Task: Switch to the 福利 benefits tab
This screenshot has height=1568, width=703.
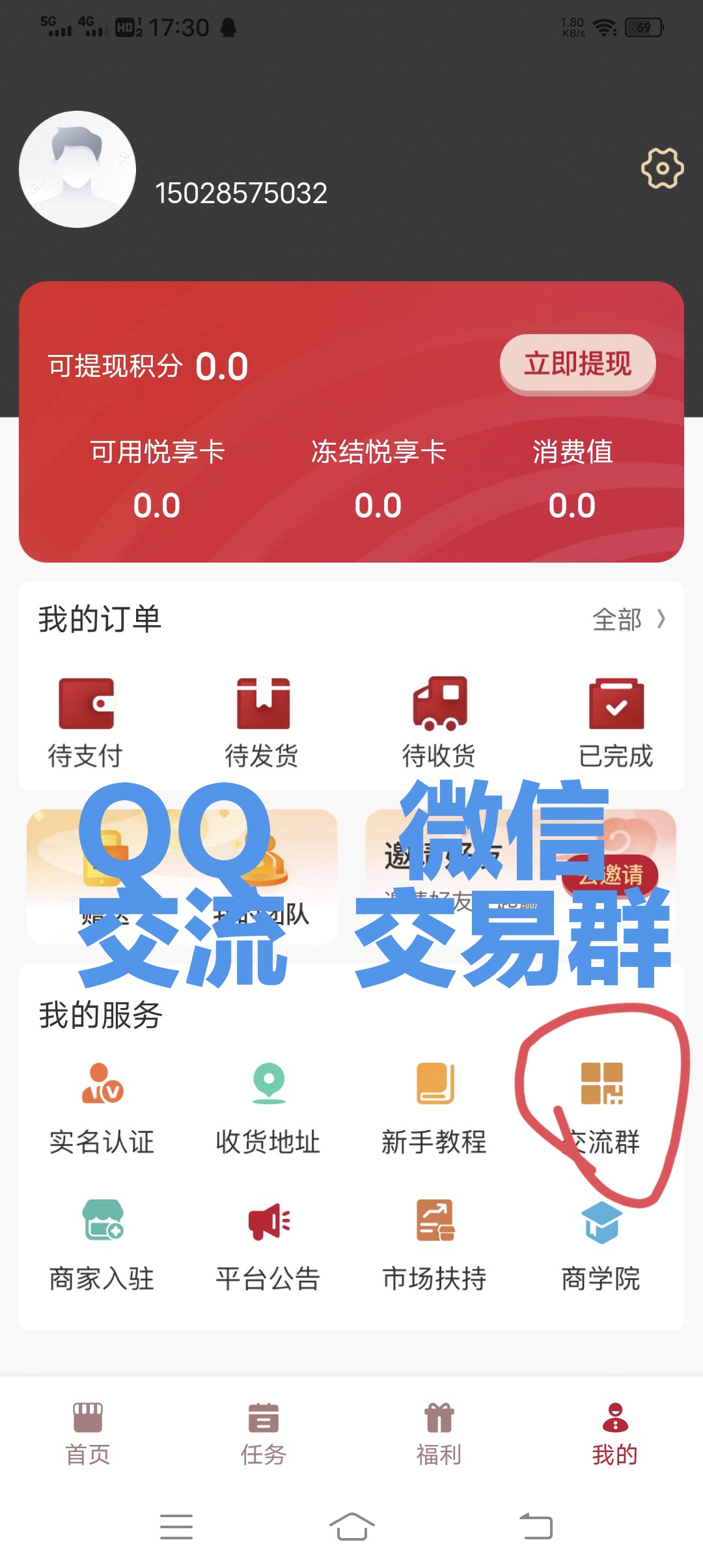Action: 439,1434
